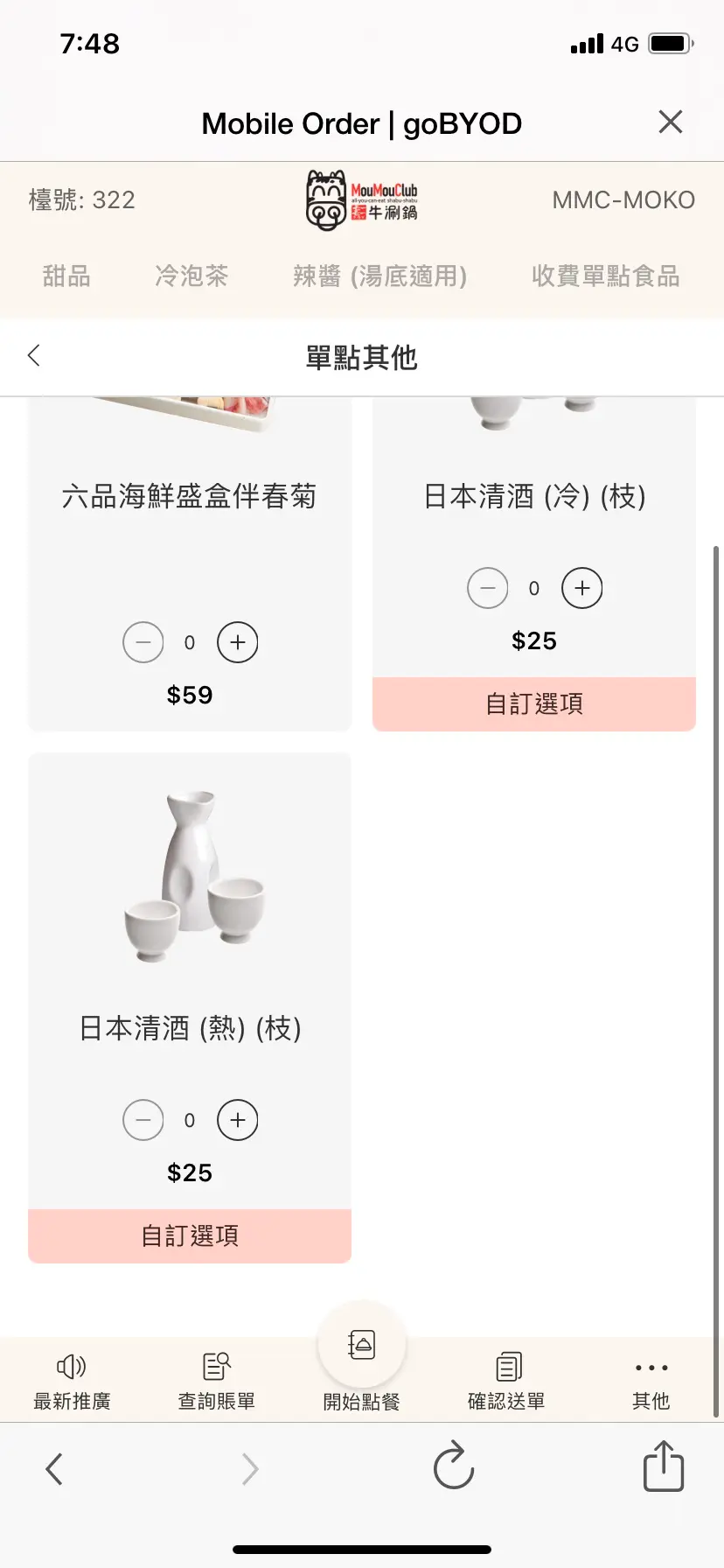Switch to the 冷泡茶 category tab
The height and width of the screenshot is (1568, 724).
(191, 276)
